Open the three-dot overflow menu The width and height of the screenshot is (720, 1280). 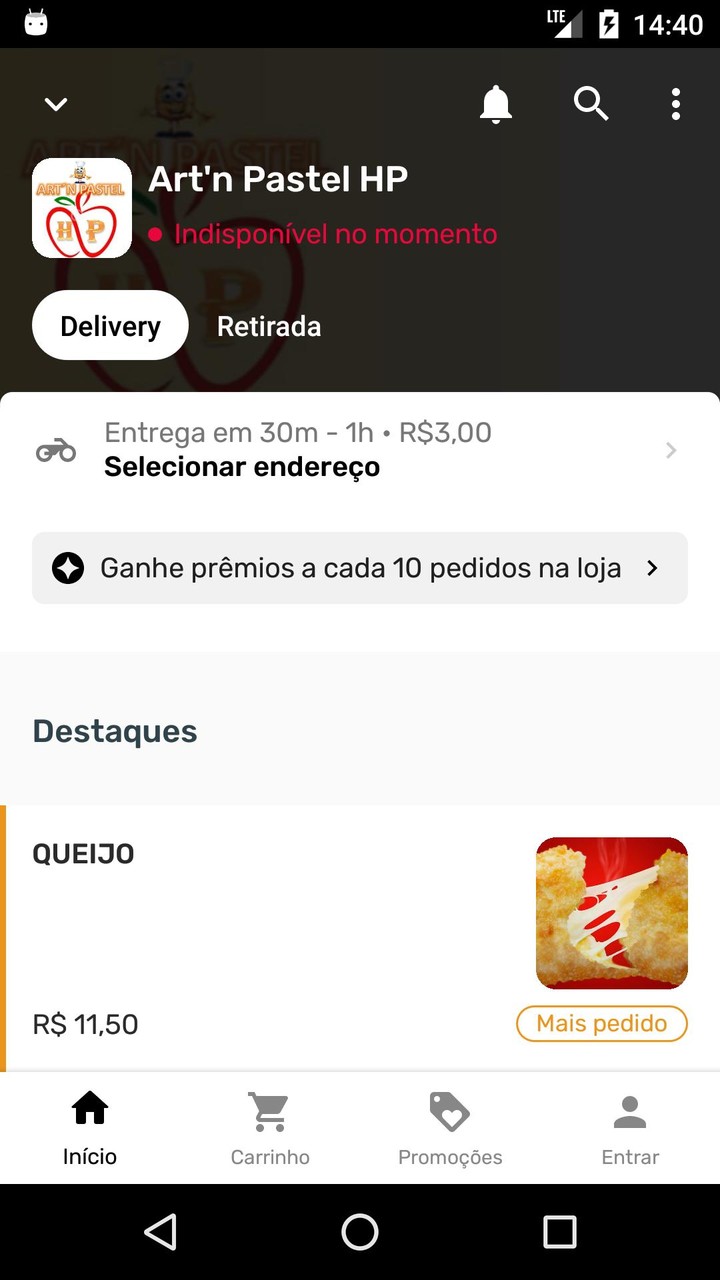click(676, 104)
